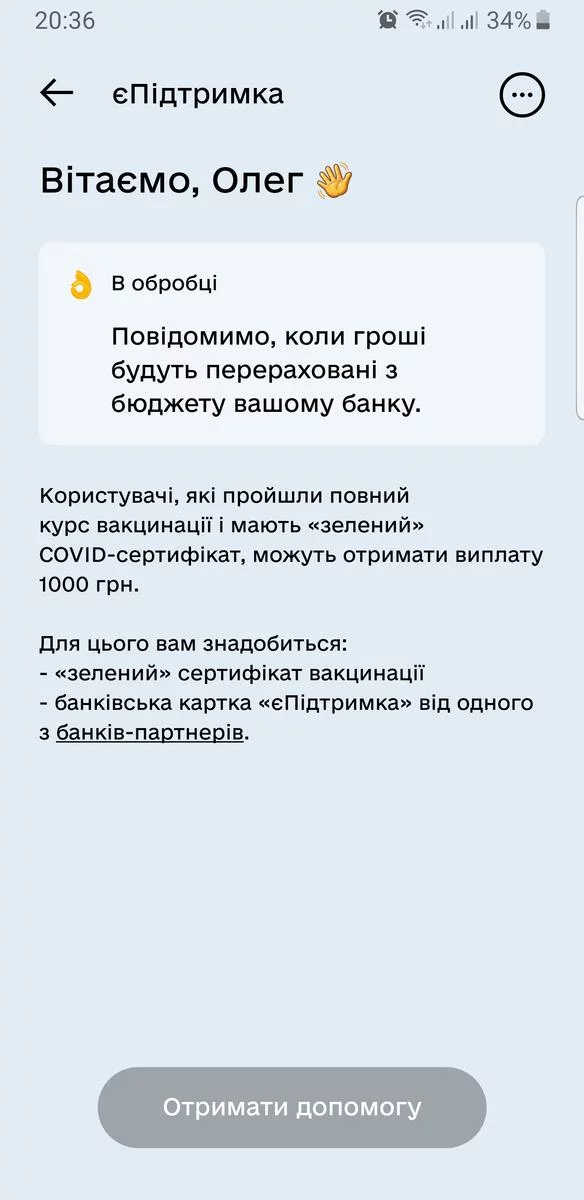
Task: Open the банків-партнерів link
Action: click(x=150, y=732)
